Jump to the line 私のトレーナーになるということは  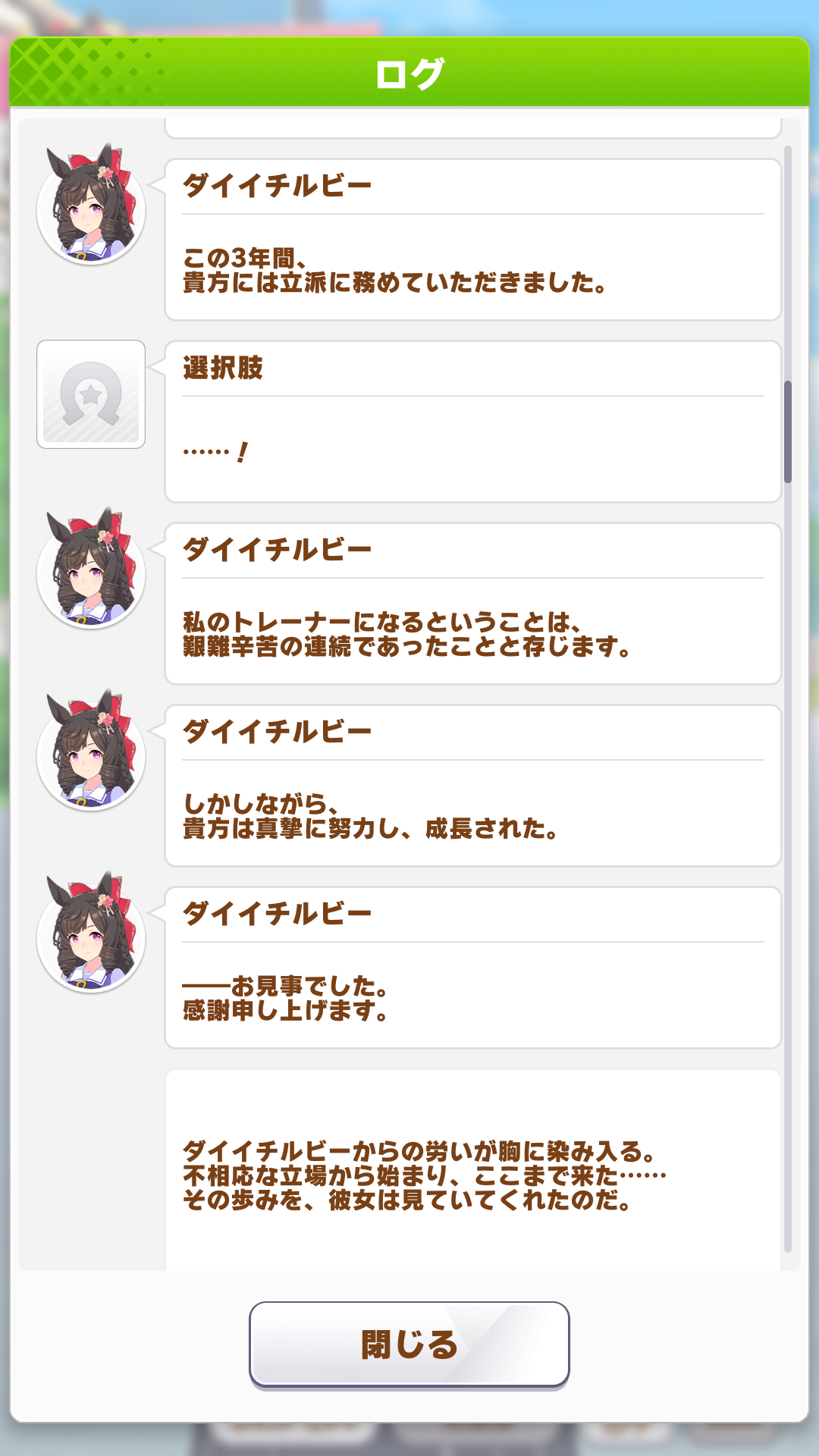tap(472, 604)
